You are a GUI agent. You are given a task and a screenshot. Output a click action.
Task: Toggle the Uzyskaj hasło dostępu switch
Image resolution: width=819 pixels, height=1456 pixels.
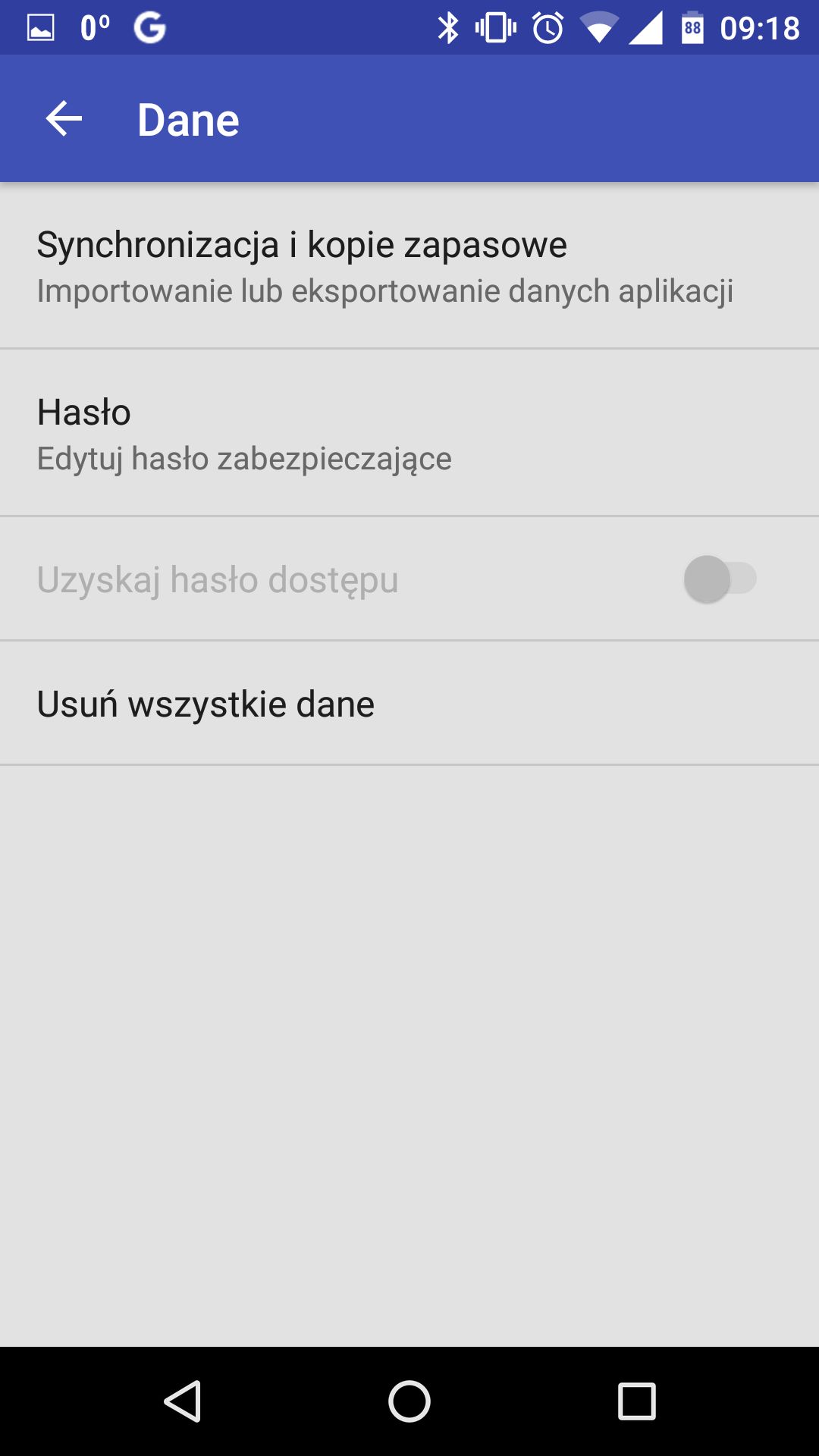[x=720, y=579]
